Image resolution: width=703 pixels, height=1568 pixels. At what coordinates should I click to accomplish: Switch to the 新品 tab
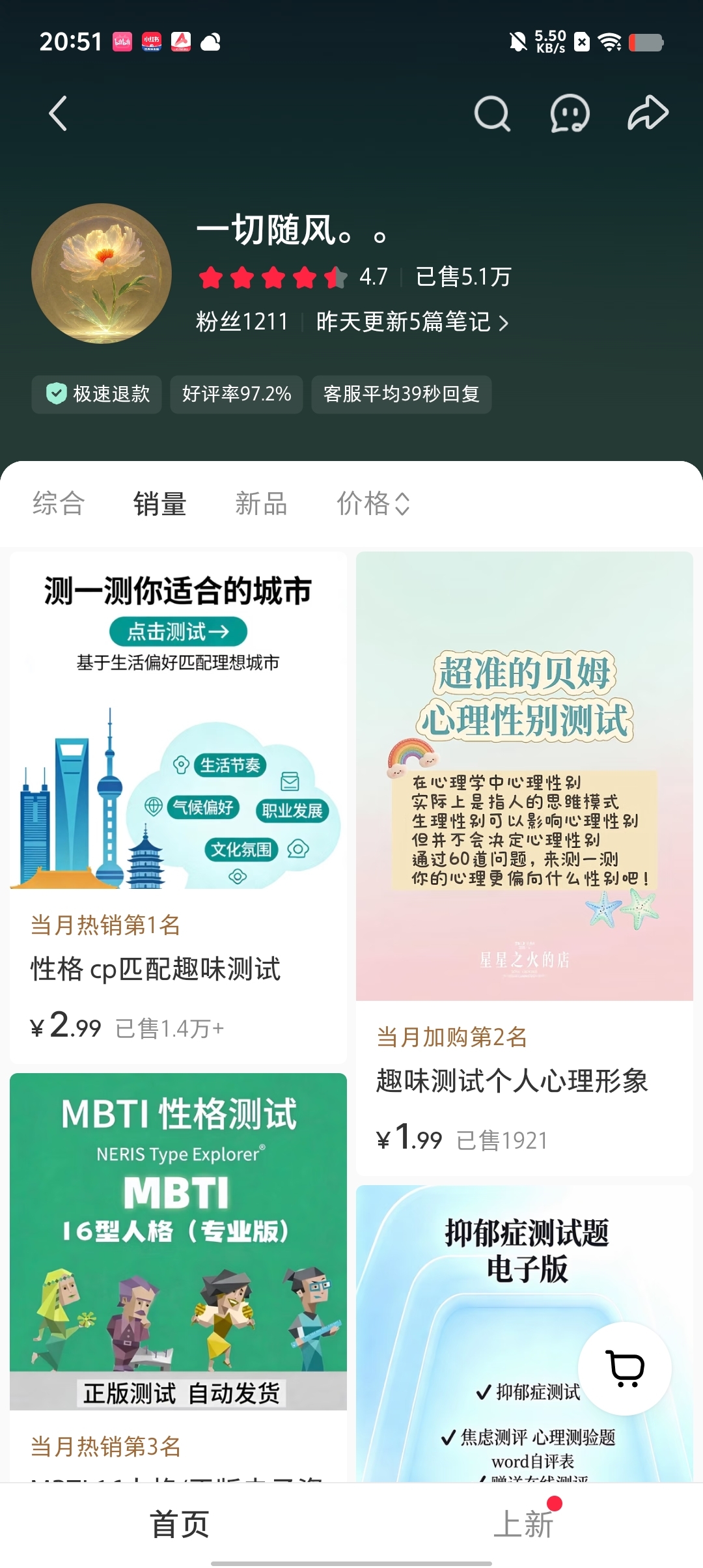pos(261,503)
